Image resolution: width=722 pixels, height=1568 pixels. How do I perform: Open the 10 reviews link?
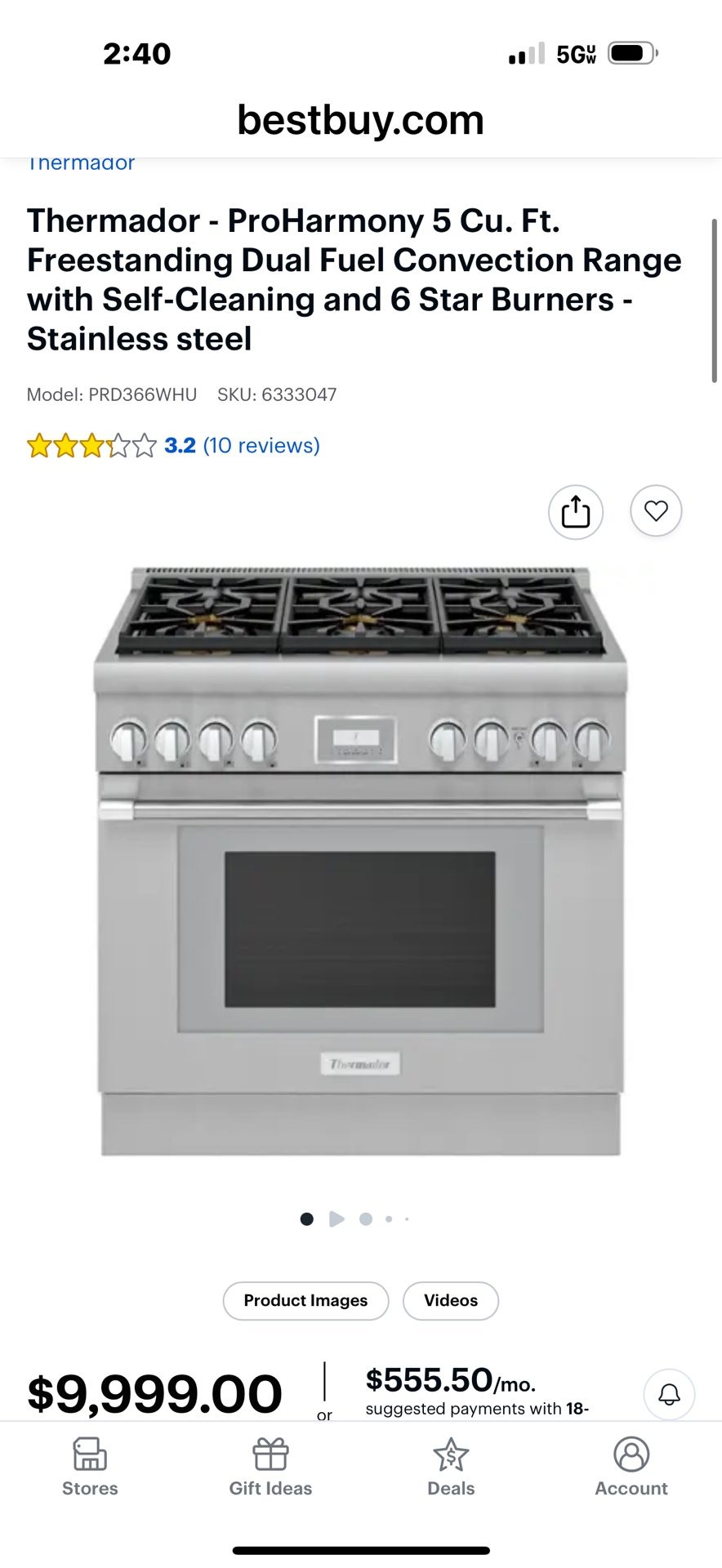click(261, 445)
